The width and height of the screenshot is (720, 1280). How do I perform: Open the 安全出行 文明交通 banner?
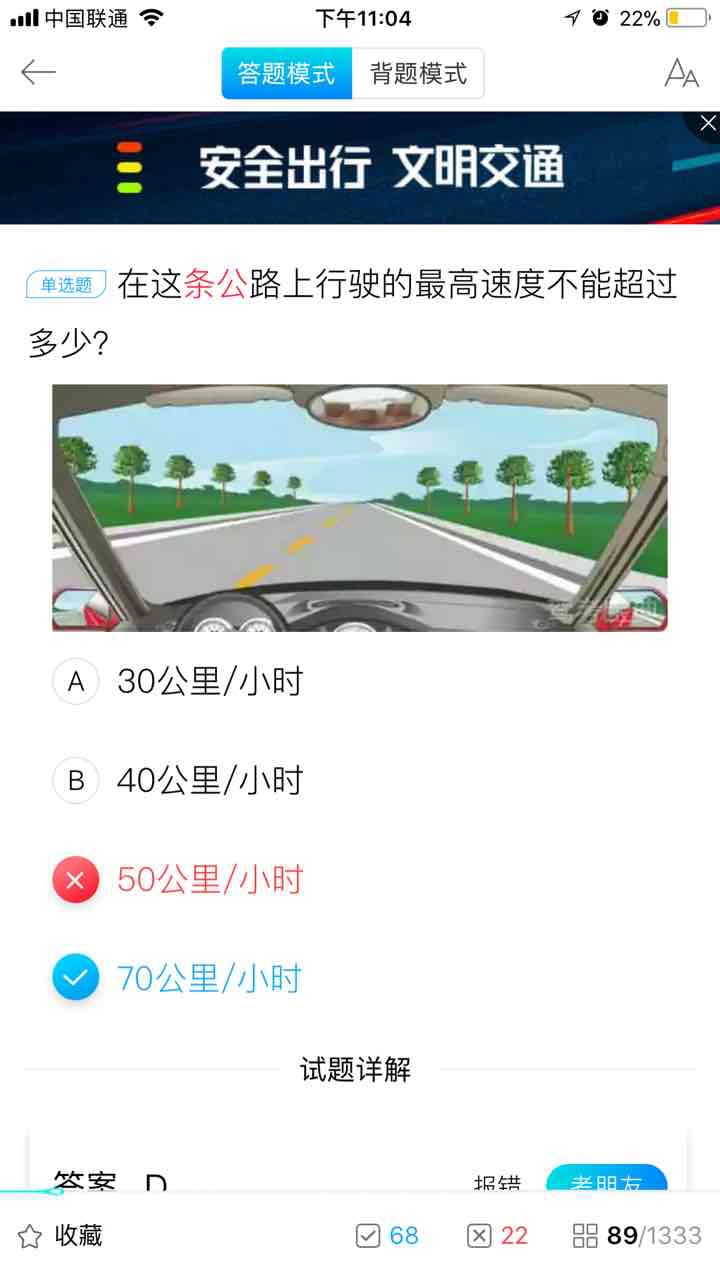click(x=360, y=168)
